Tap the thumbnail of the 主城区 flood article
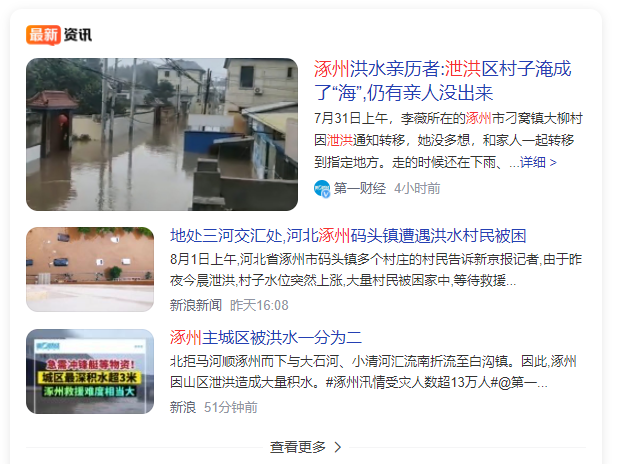The image size is (617, 464). (90, 371)
